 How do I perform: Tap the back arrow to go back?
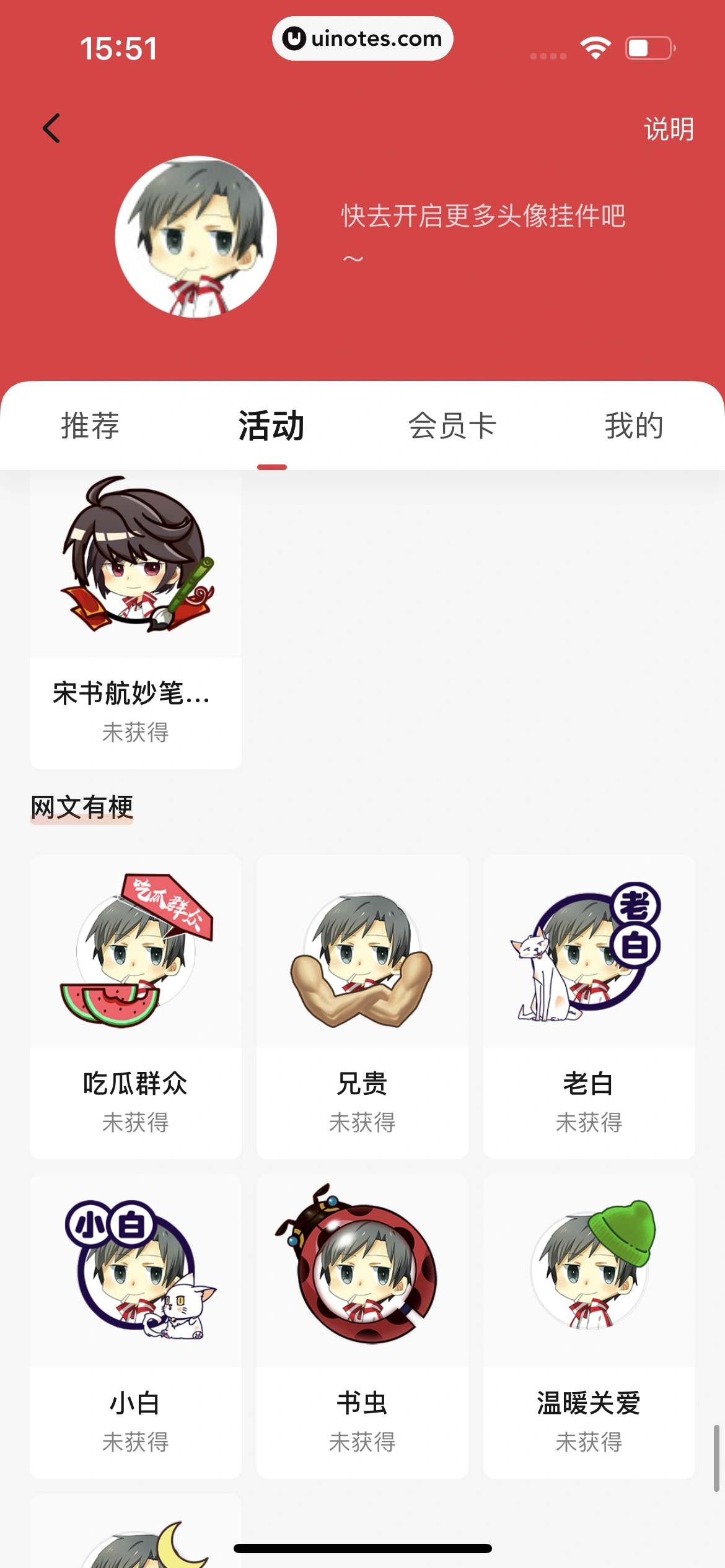pos(51,128)
